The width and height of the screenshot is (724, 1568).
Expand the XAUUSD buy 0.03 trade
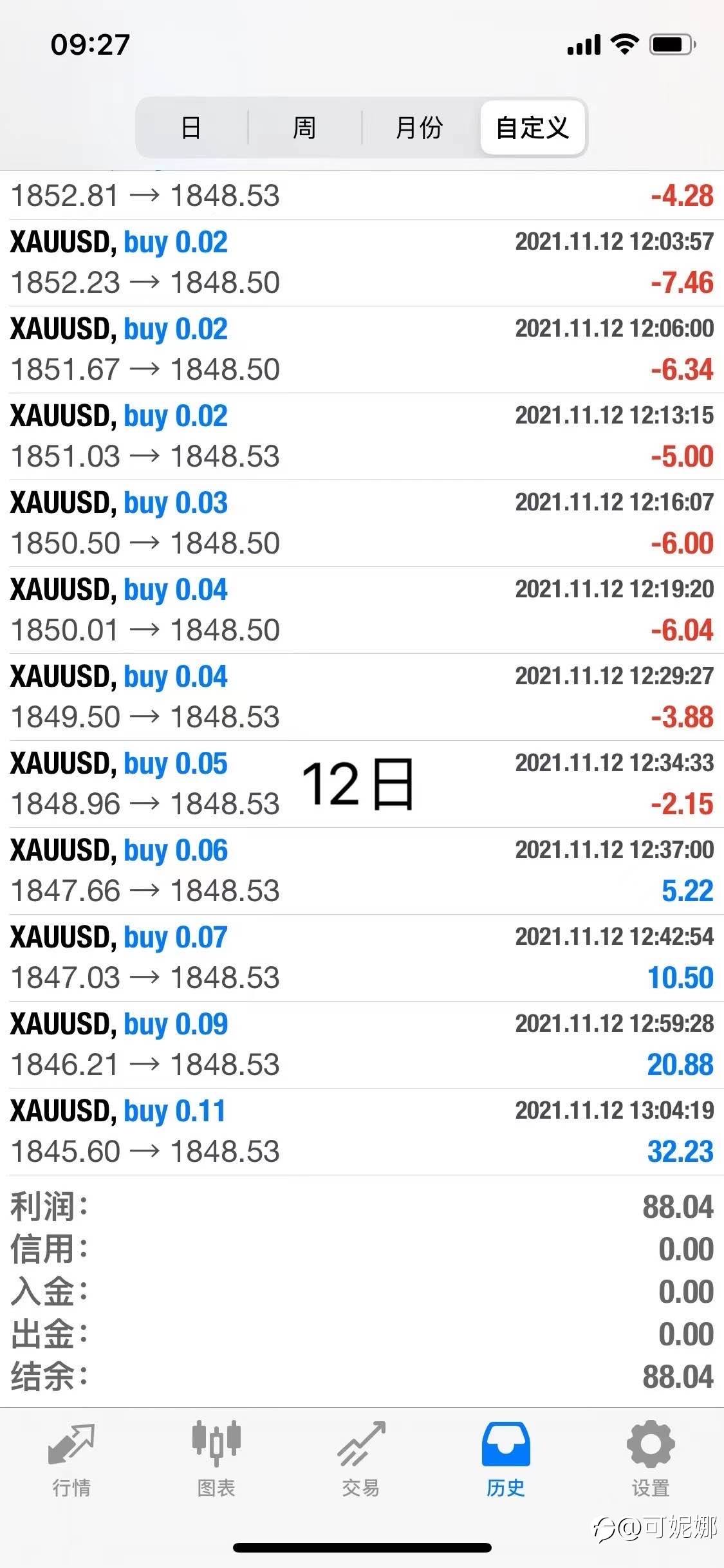(362, 523)
